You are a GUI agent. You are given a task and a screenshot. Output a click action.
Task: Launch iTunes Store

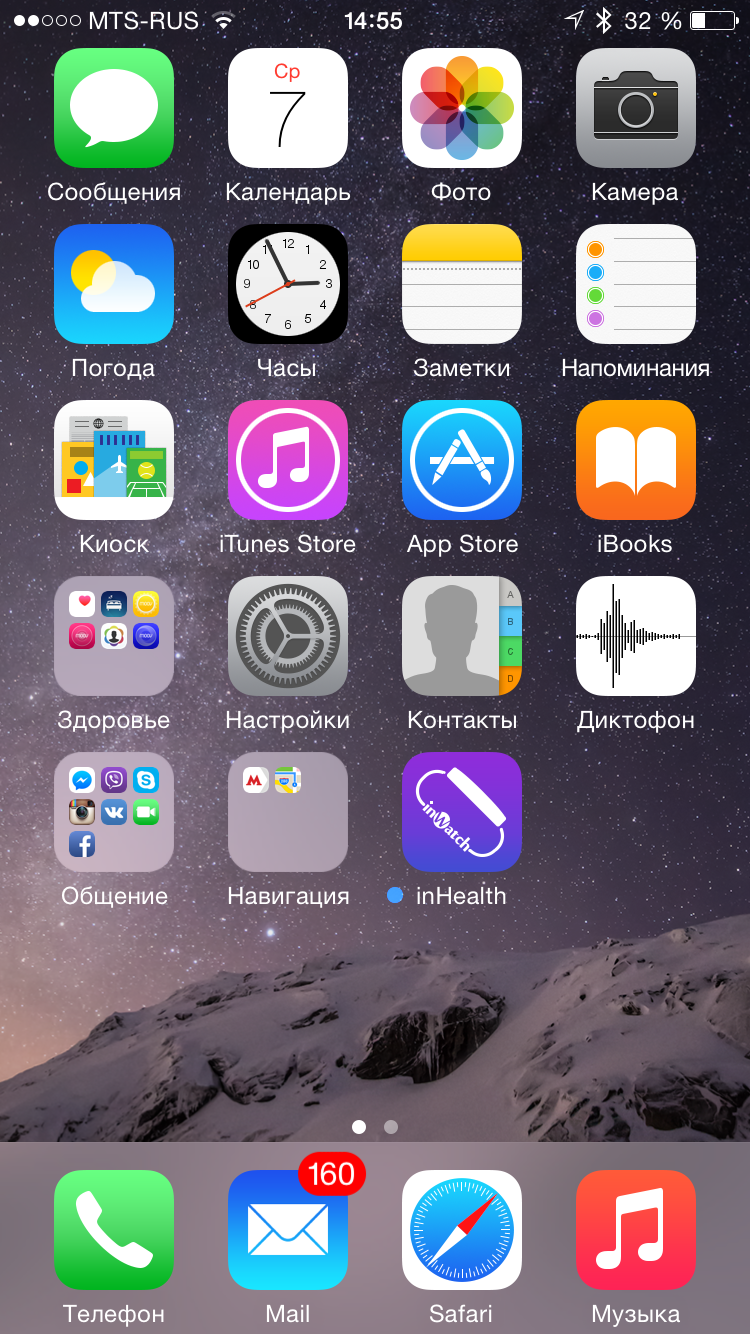pyautogui.click(x=288, y=460)
